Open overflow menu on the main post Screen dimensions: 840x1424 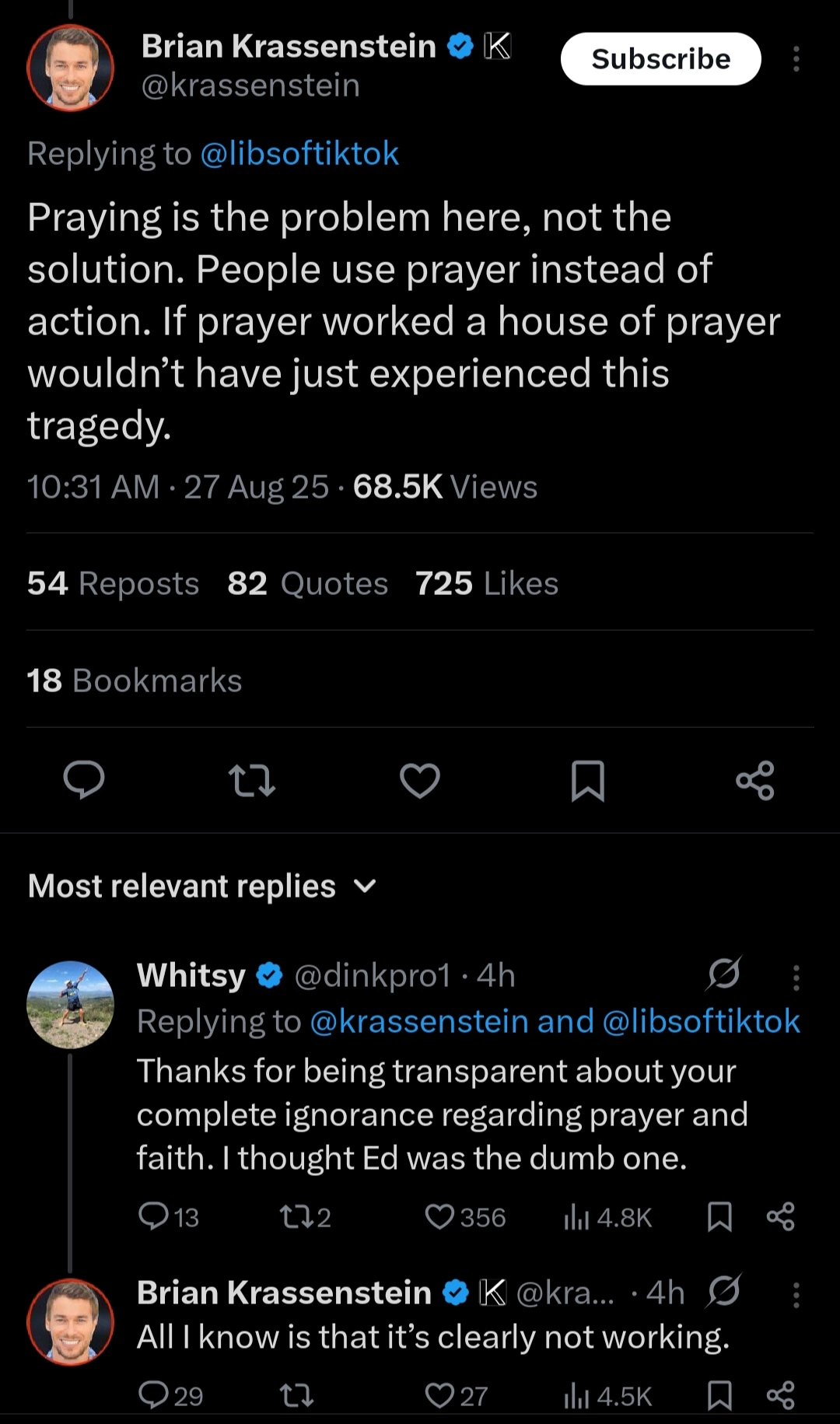coord(796,59)
